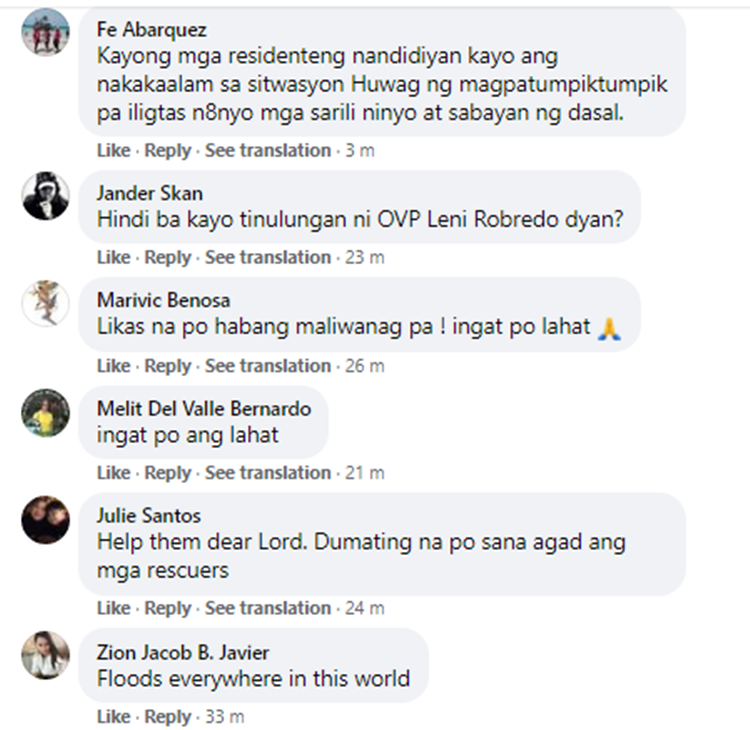750x730 pixels.
Task: Like Julie Santos's comment
Action: tap(113, 608)
